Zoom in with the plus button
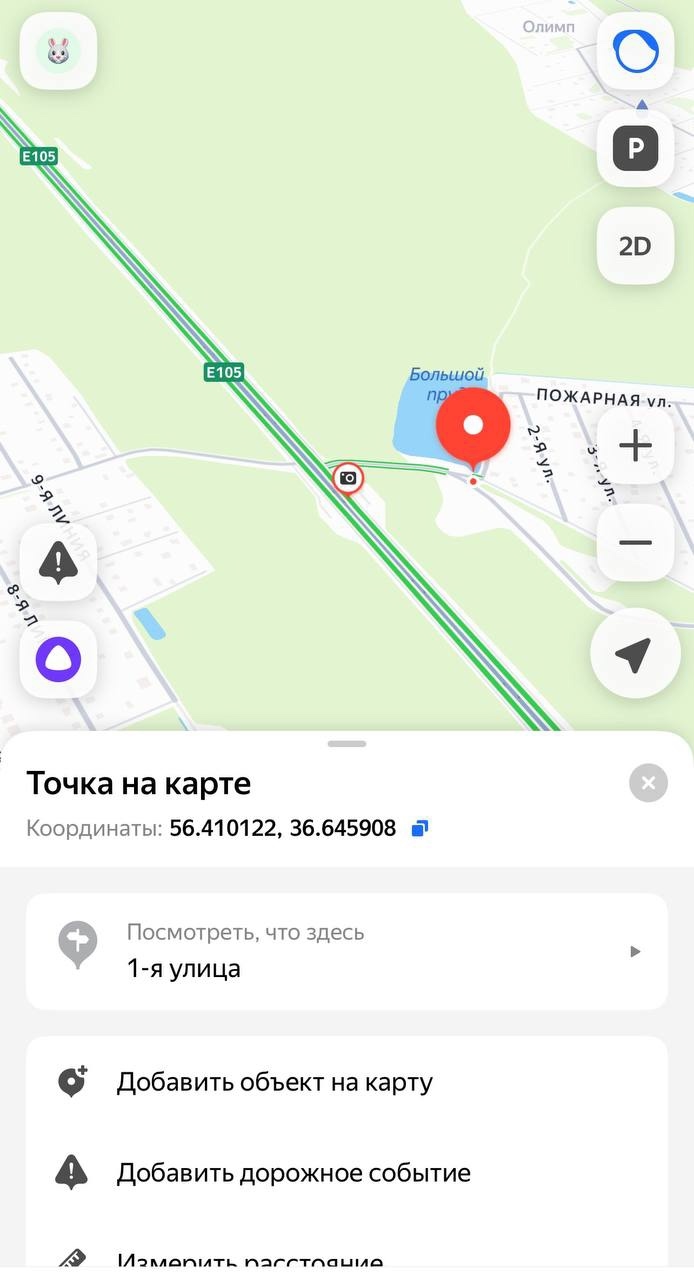The height and width of the screenshot is (1280, 694). point(635,446)
